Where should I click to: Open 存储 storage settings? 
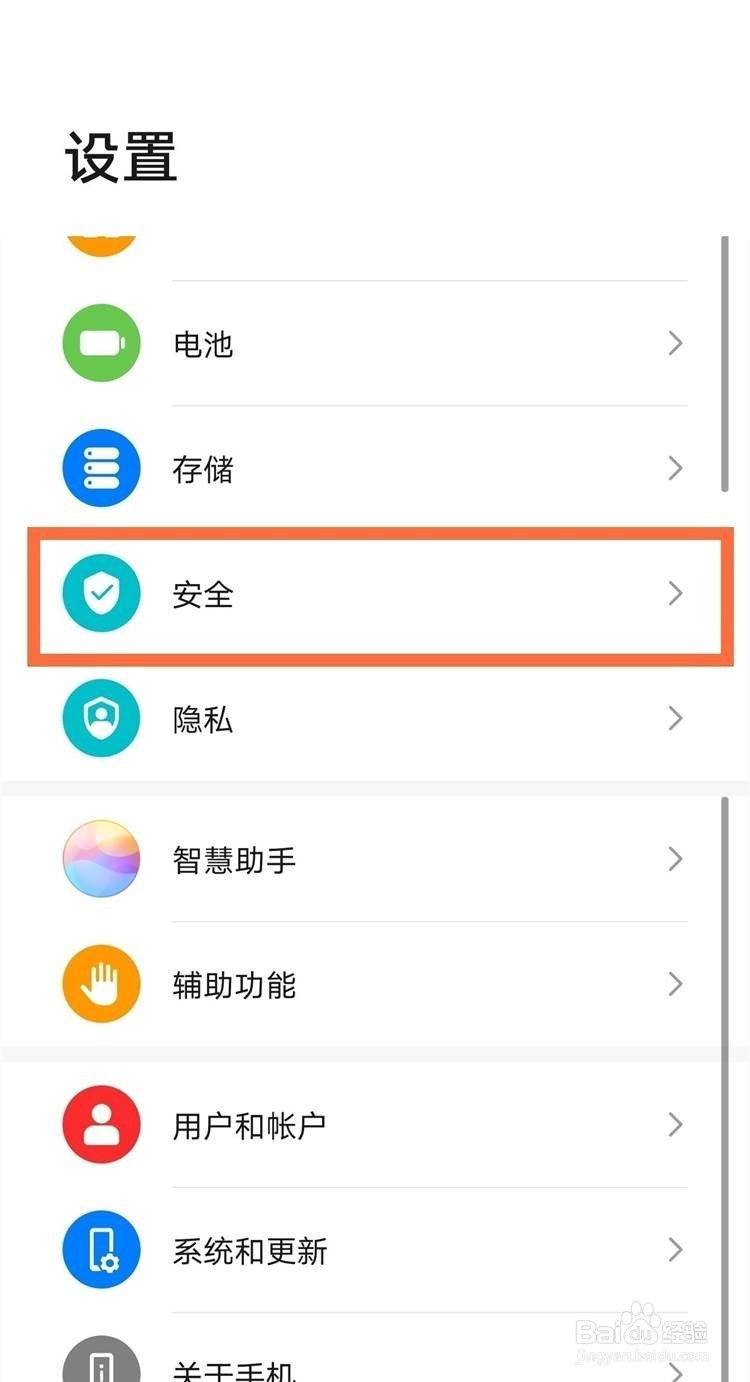click(x=375, y=467)
